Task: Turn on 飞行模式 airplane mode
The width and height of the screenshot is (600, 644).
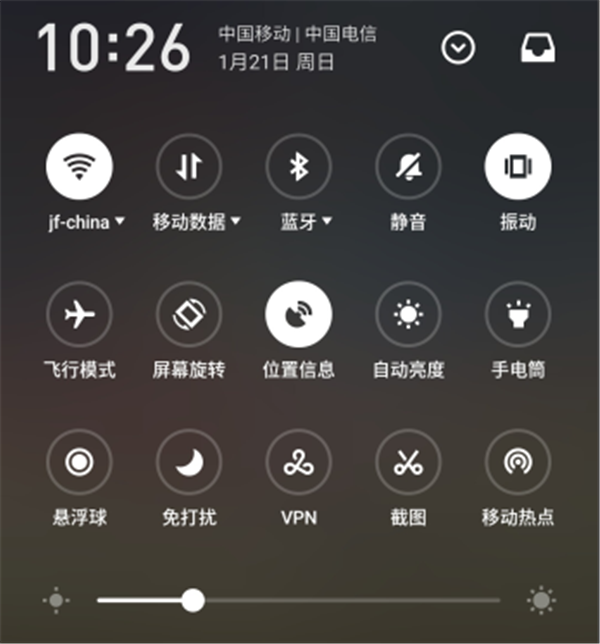Action: (79, 315)
